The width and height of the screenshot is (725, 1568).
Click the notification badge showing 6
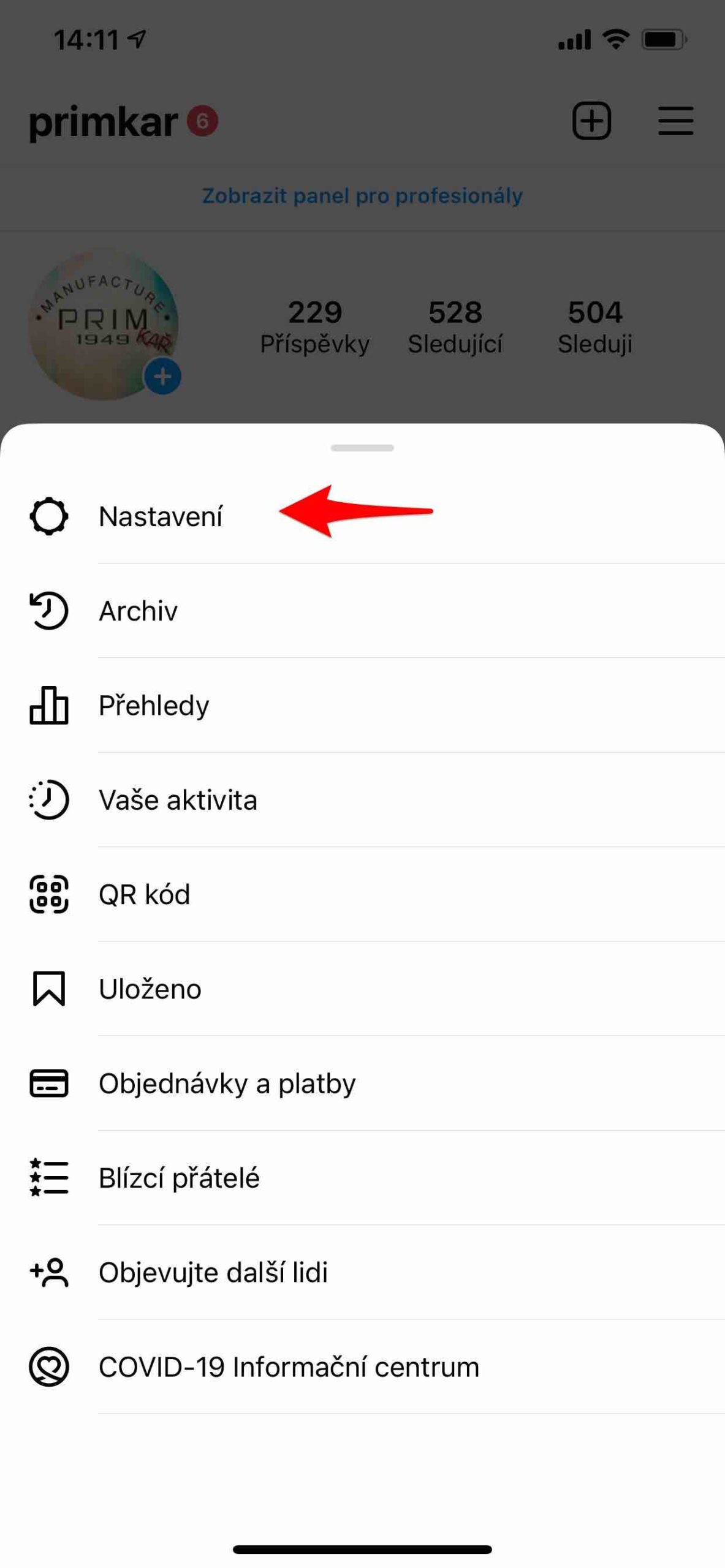[203, 119]
